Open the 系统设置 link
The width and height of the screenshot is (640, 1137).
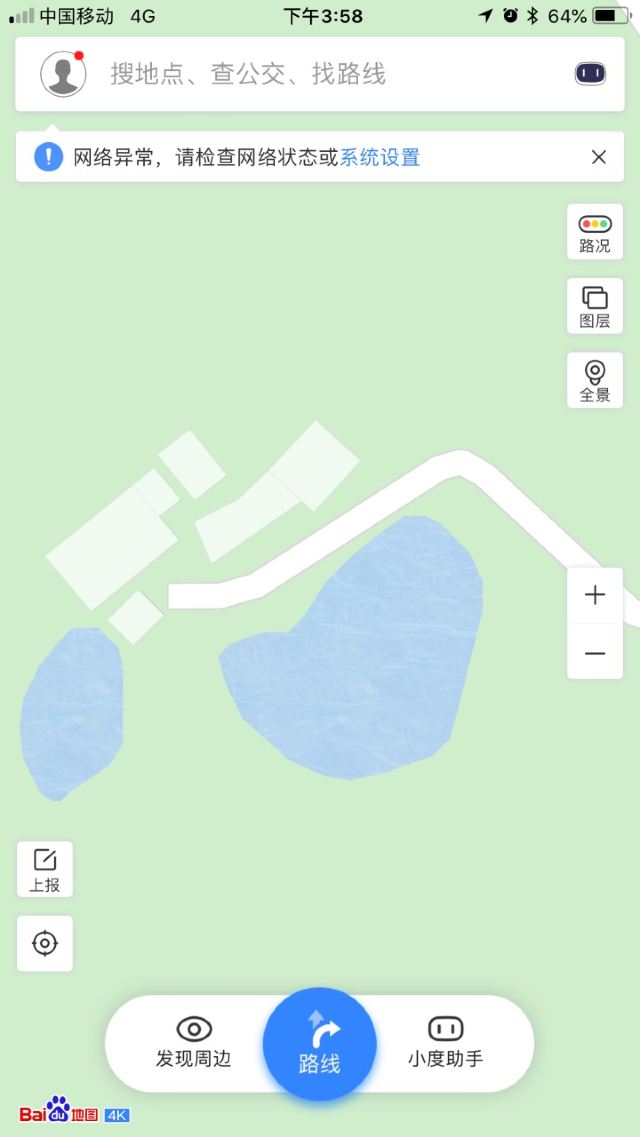[x=380, y=157]
